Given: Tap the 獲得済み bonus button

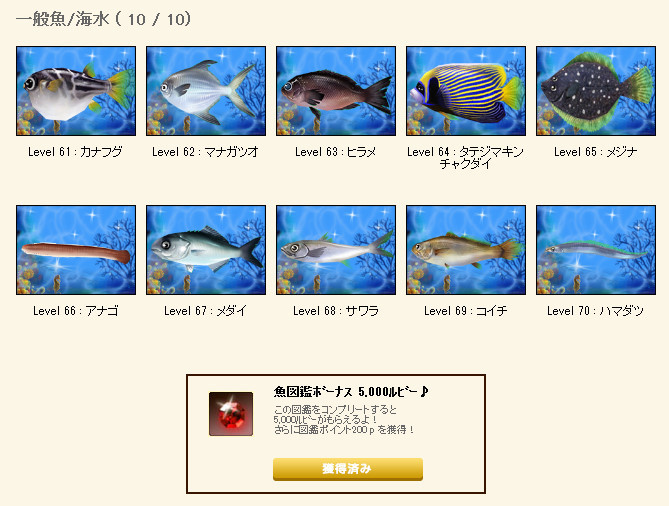Looking at the screenshot, I should pos(347,469).
